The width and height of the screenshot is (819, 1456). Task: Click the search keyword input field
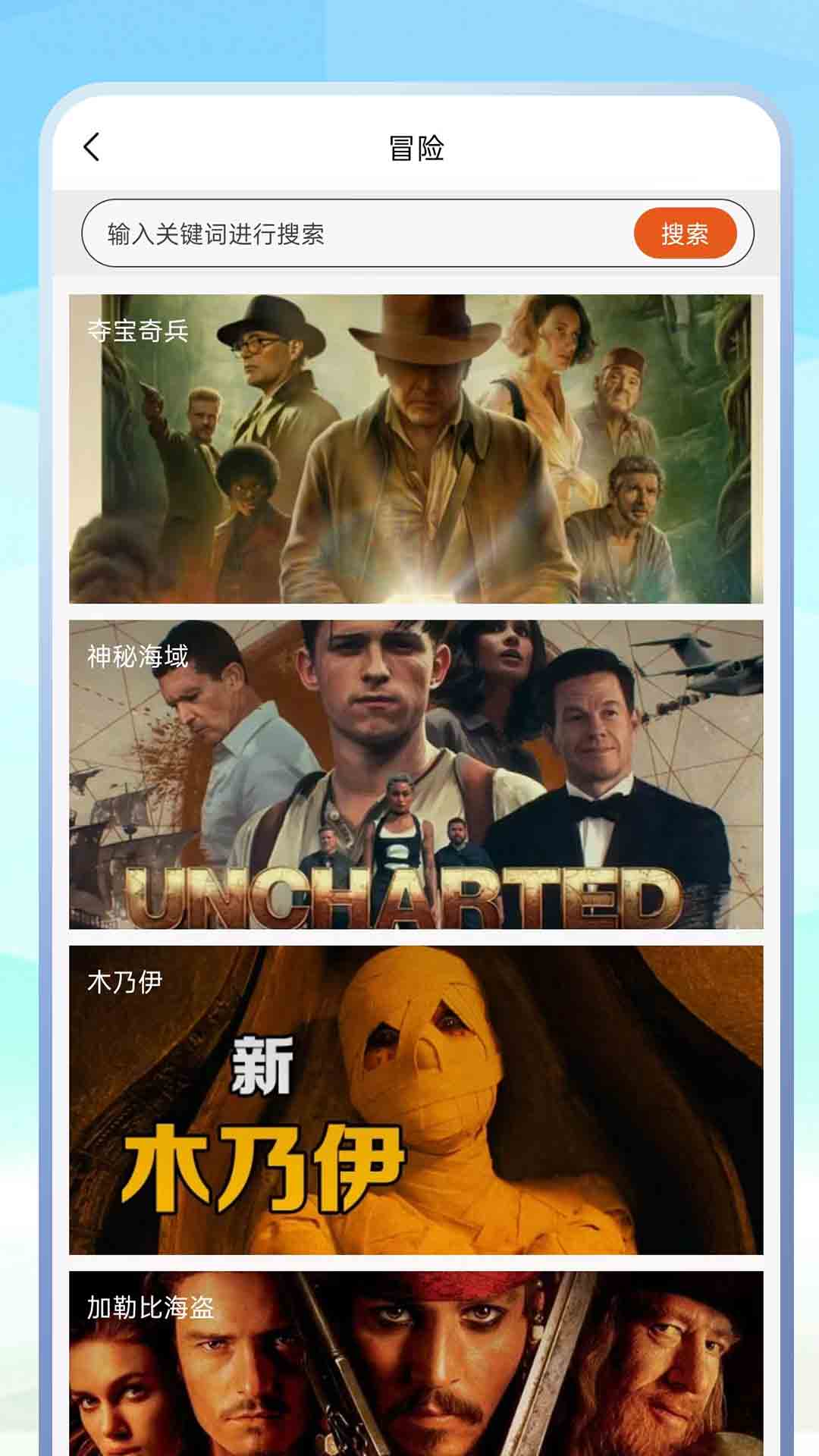pos(341,235)
